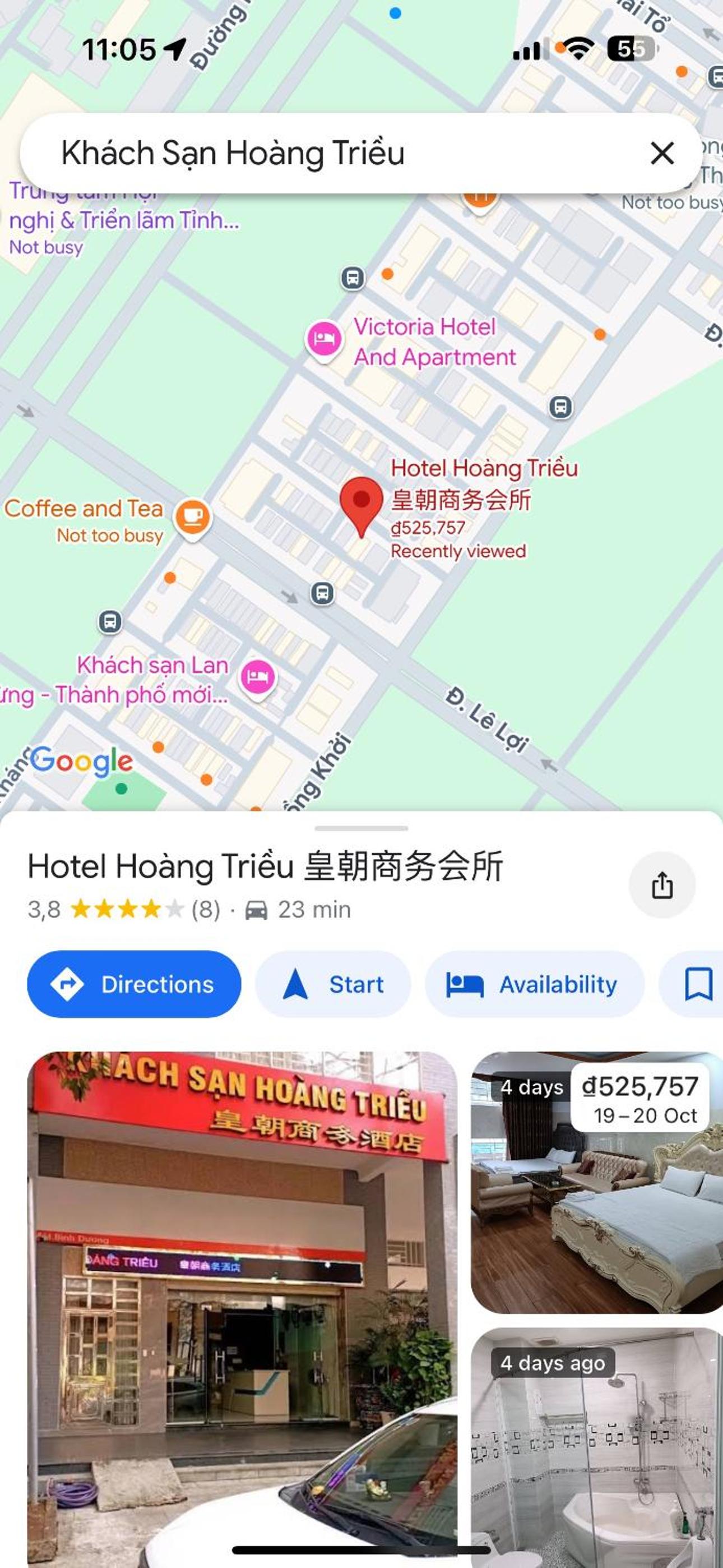The width and height of the screenshot is (723, 1568).
Task: Get Directions to Hotel Hoàng Triều
Action: click(134, 984)
